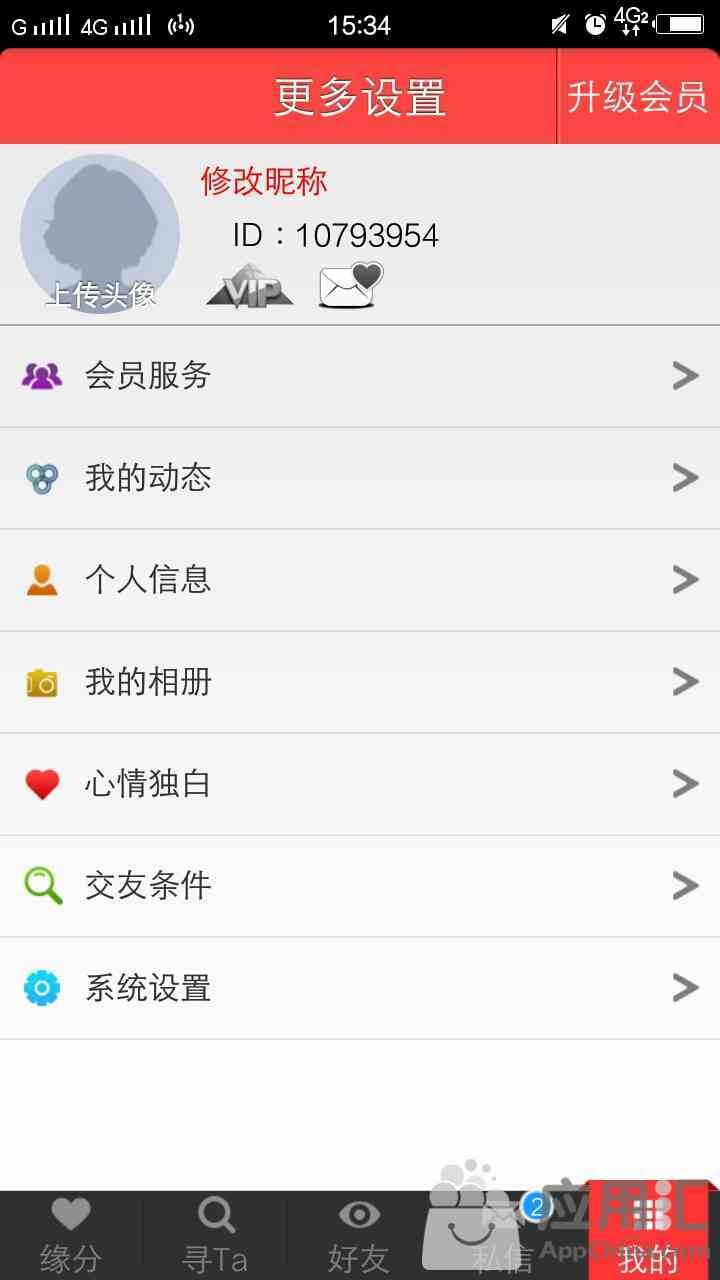Open the 私信 messages tab
Image resolution: width=720 pixels, height=1280 pixels.
point(503,1235)
